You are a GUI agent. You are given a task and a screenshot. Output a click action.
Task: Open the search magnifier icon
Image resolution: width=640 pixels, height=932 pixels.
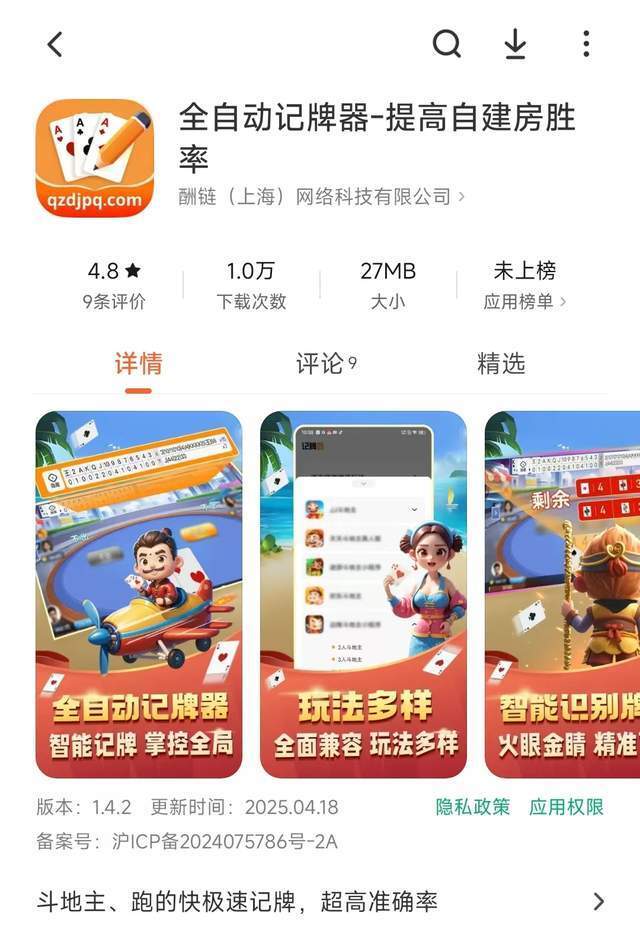click(447, 44)
